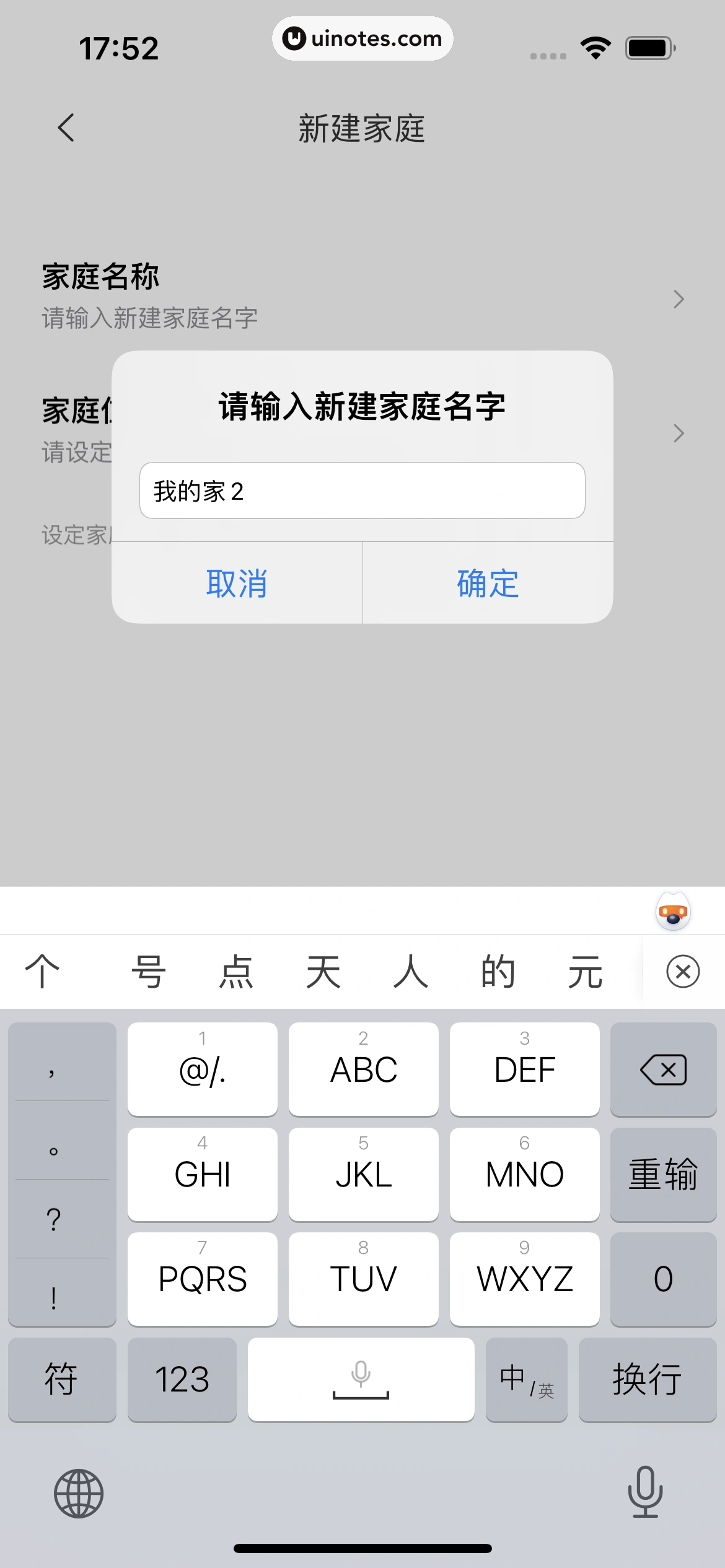Tap the family name text field
This screenshot has width=725, height=1568.
coord(362,490)
